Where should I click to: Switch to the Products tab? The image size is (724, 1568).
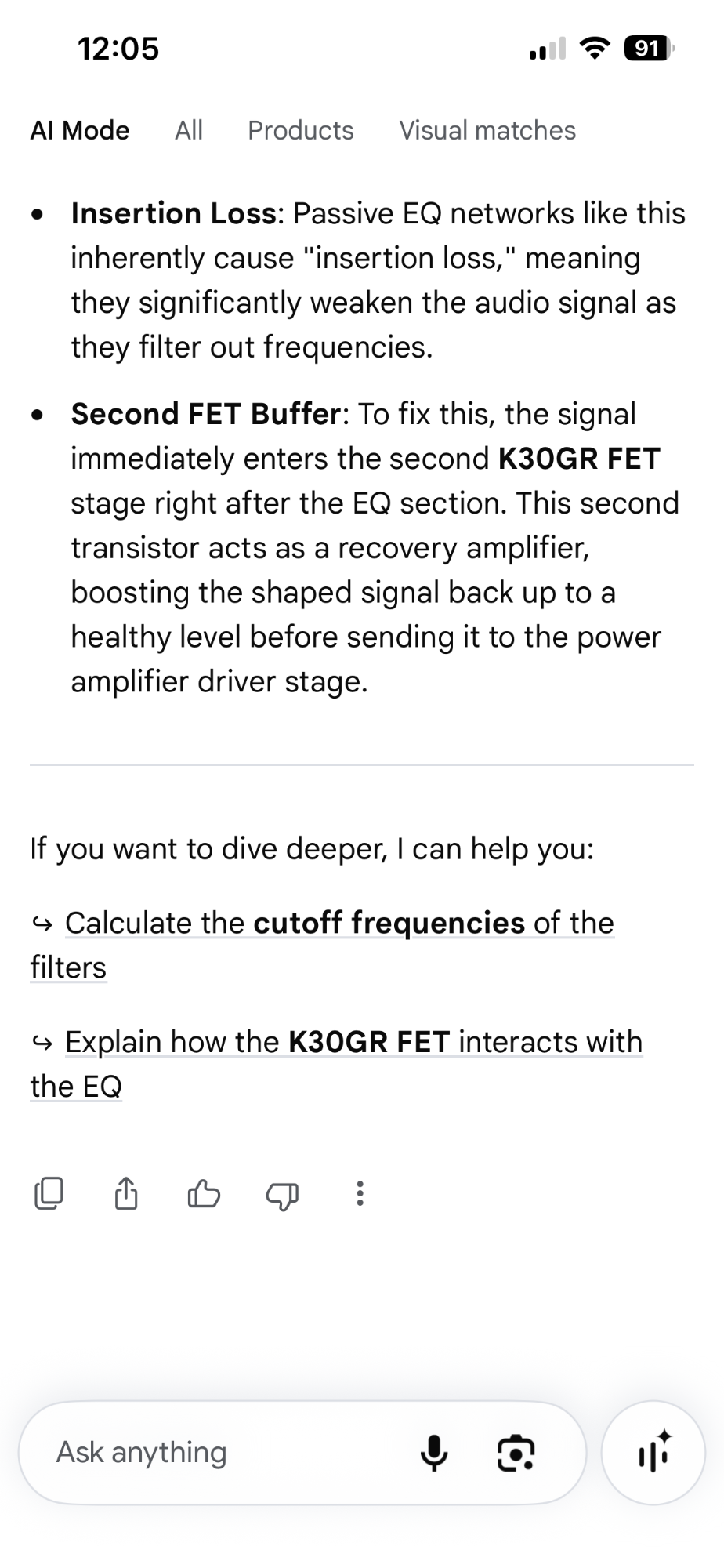coord(301,130)
